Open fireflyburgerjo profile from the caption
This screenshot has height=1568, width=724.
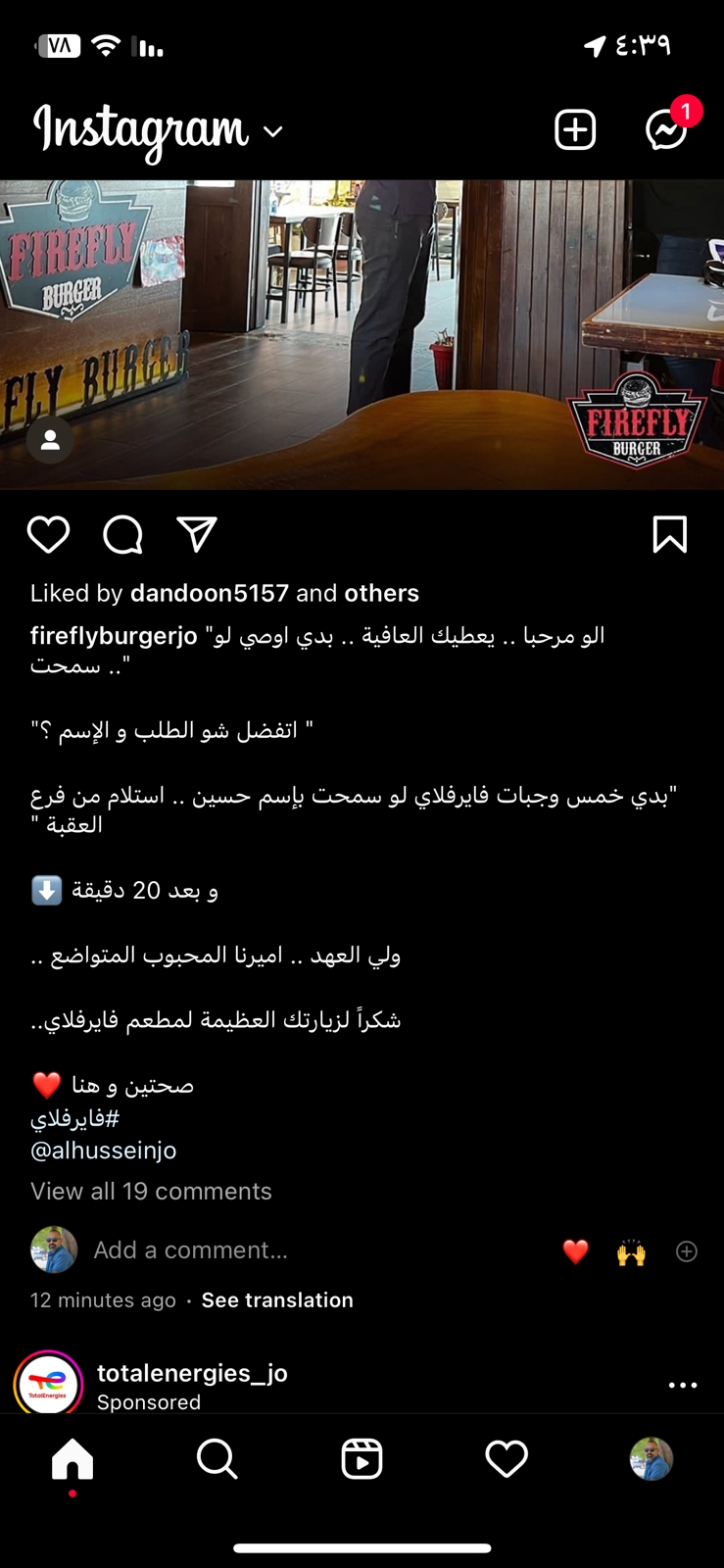click(x=114, y=635)
